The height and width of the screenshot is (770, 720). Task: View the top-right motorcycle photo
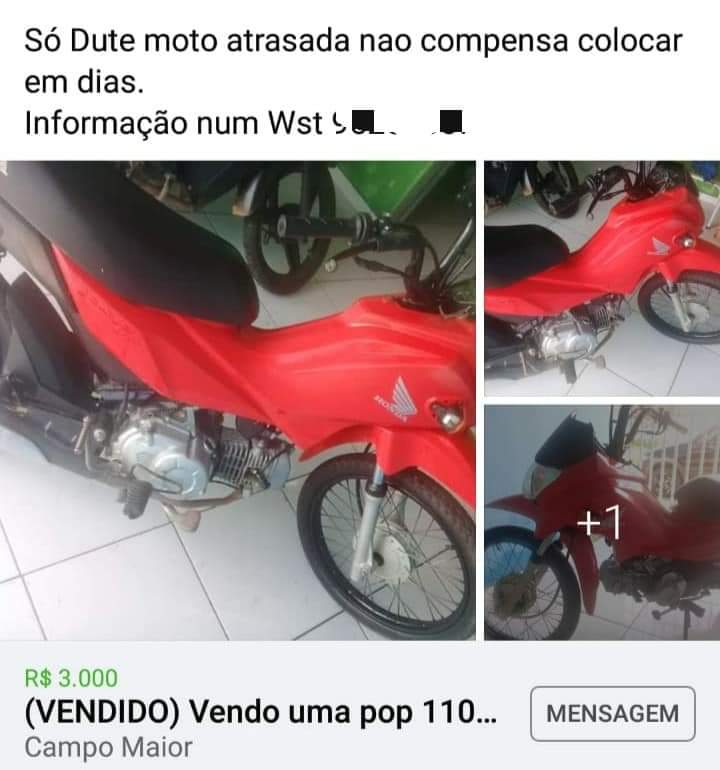(x=602, y=278)
